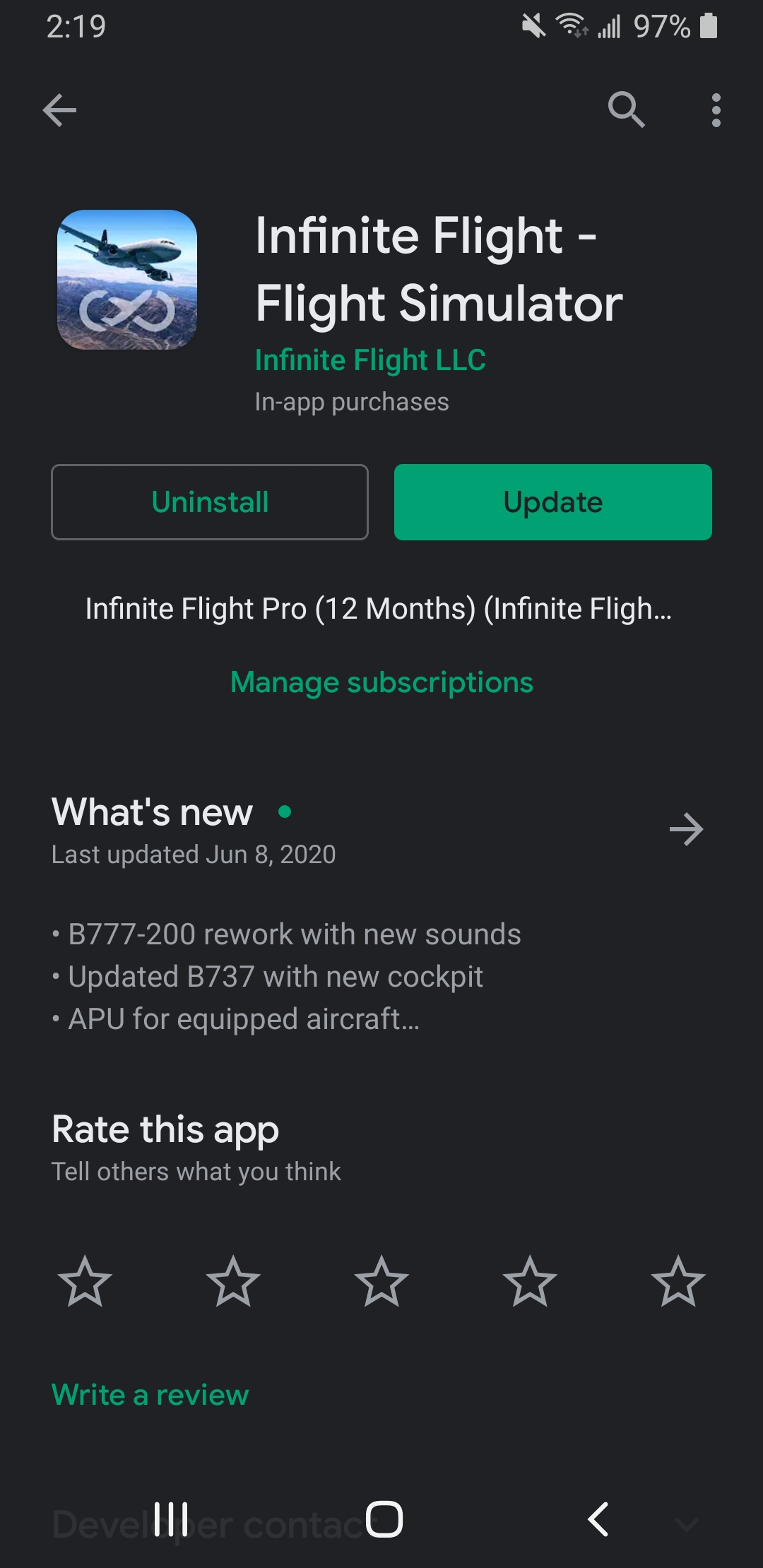Go back using the top arrow
763x1568 pixels.
point(59,110)
